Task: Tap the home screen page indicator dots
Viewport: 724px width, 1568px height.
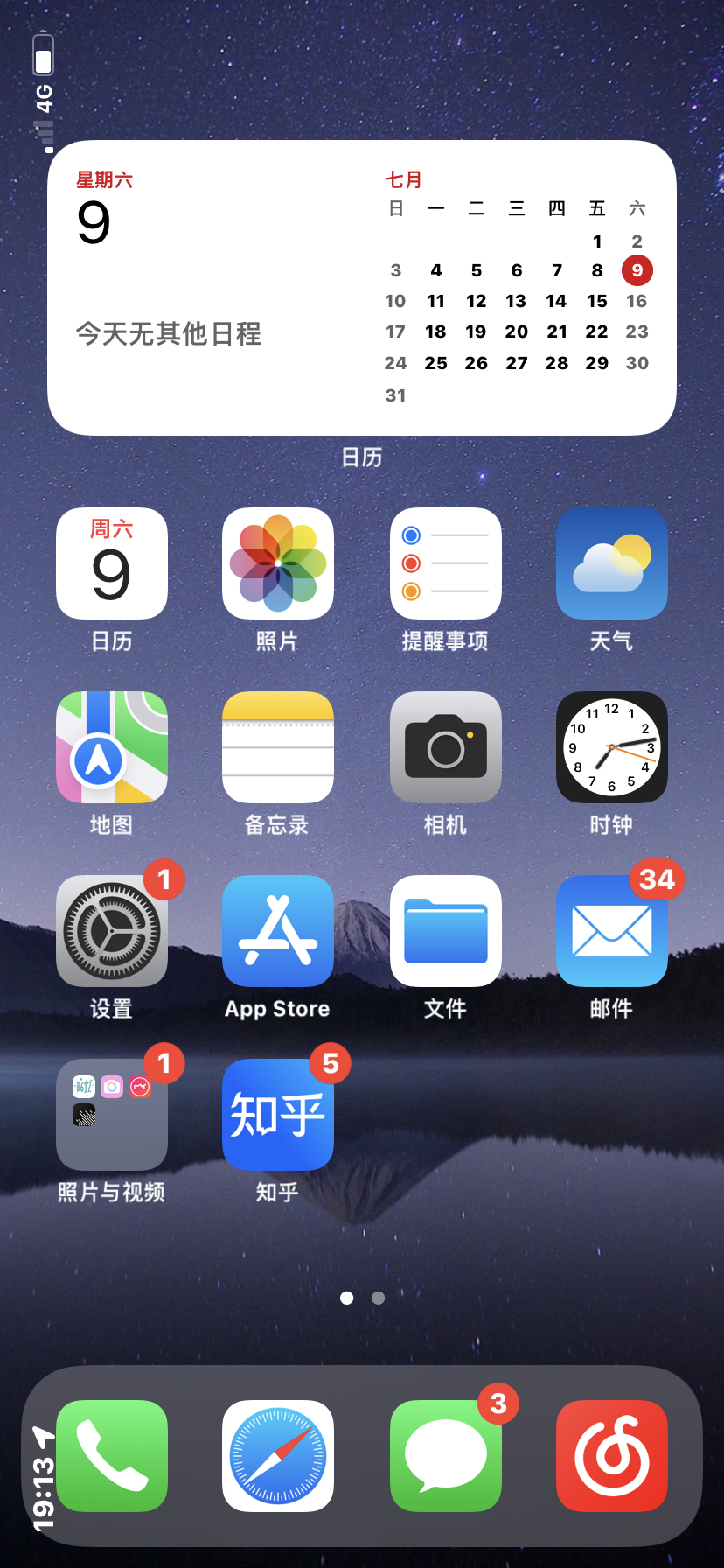Action: coord(362,1298)
